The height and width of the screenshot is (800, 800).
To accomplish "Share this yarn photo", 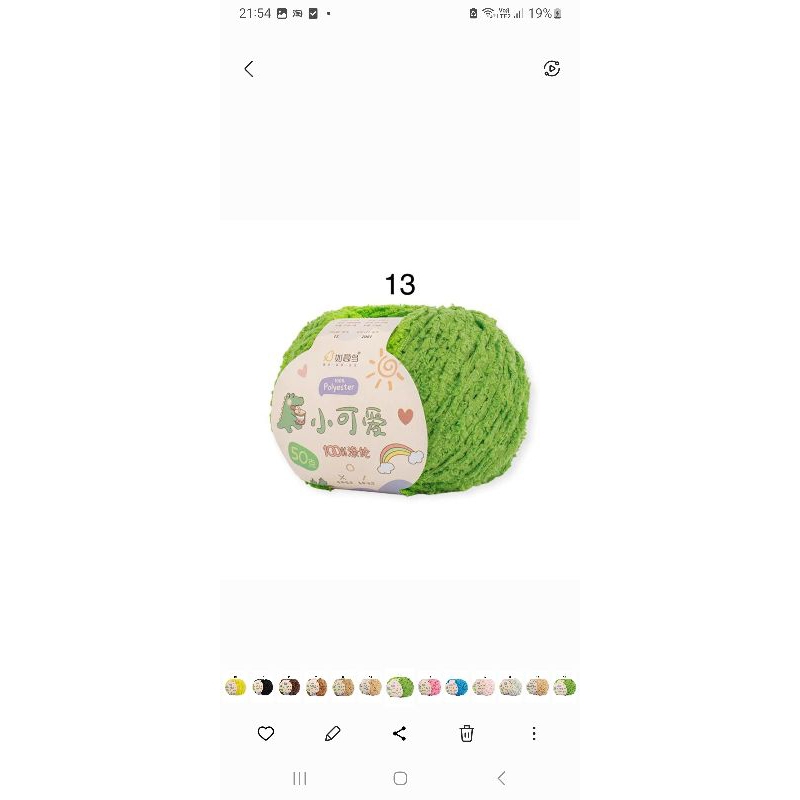I will 400,734.
